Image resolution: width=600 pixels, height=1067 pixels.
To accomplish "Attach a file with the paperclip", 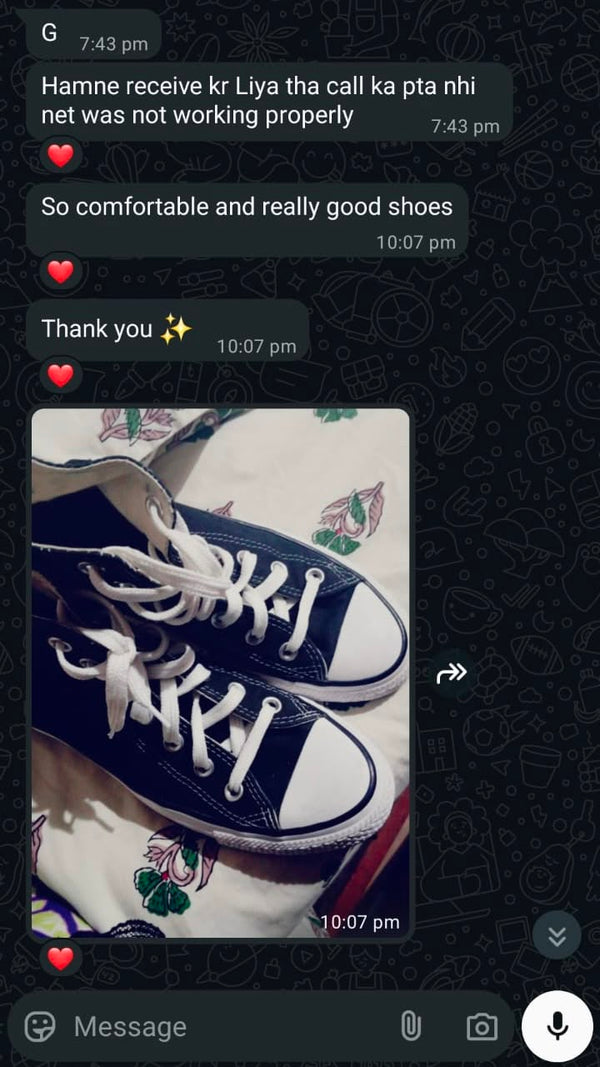I will click(x=411, y=1026).
